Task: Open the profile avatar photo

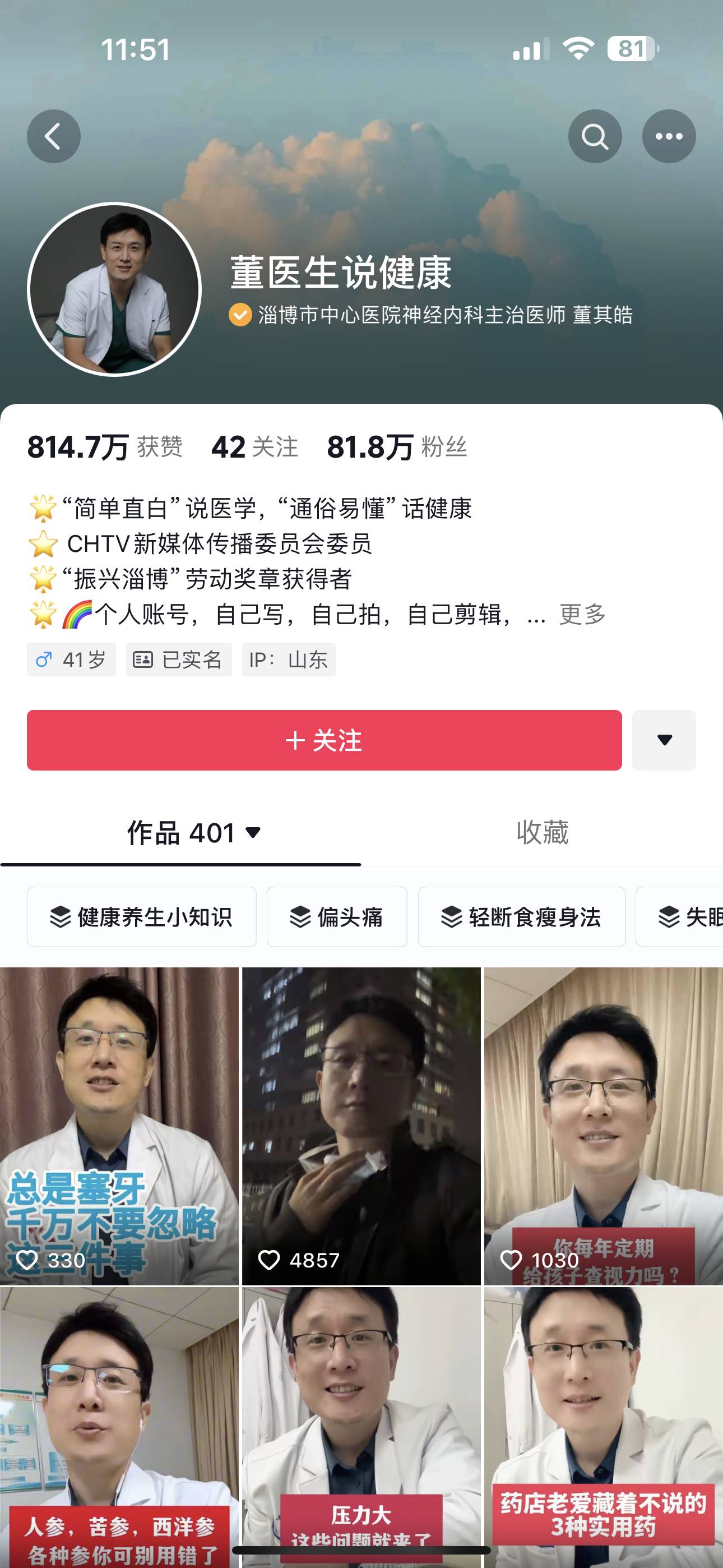Action: pyautogui.click(x=114, y=289)
